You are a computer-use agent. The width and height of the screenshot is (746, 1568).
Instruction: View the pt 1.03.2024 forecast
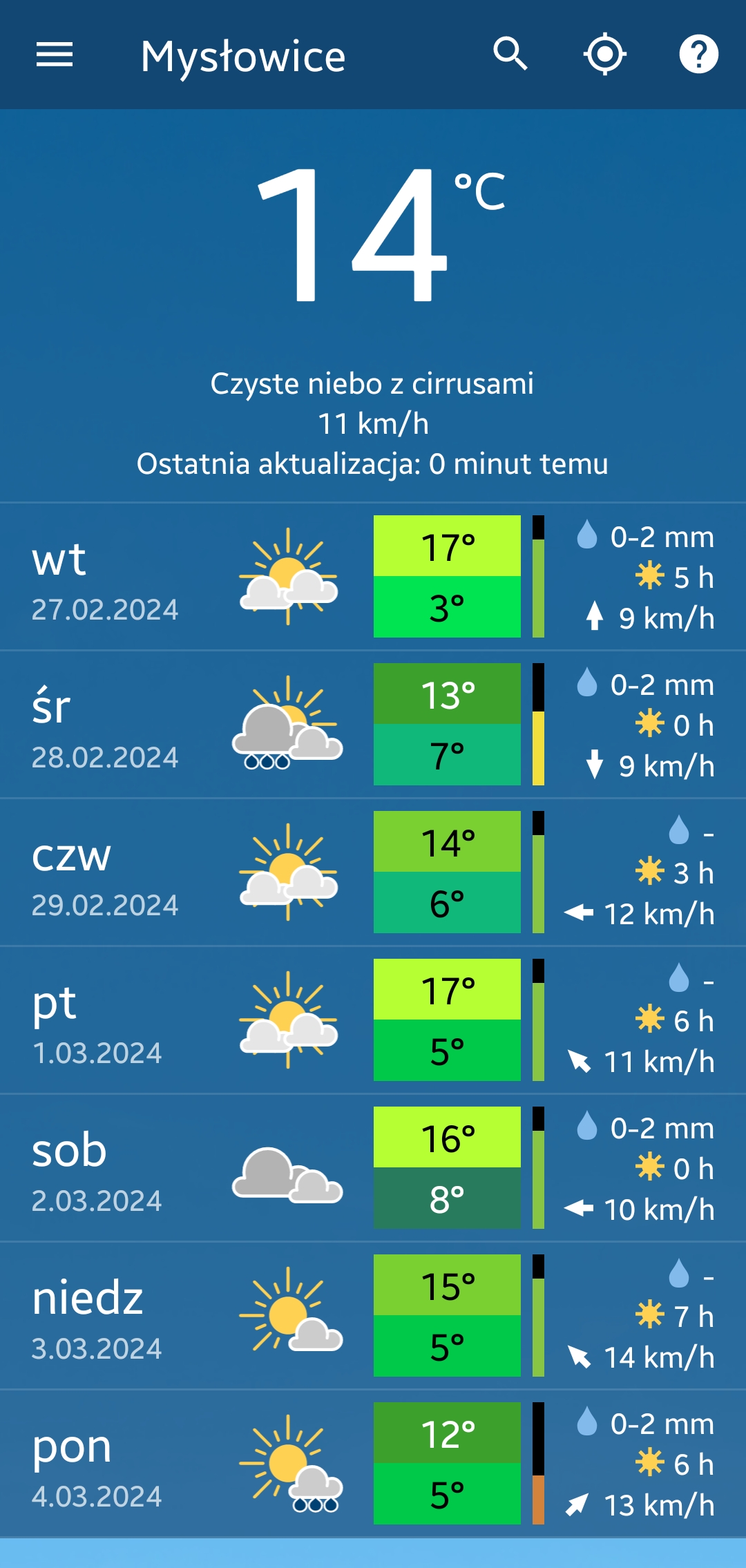373,1020
